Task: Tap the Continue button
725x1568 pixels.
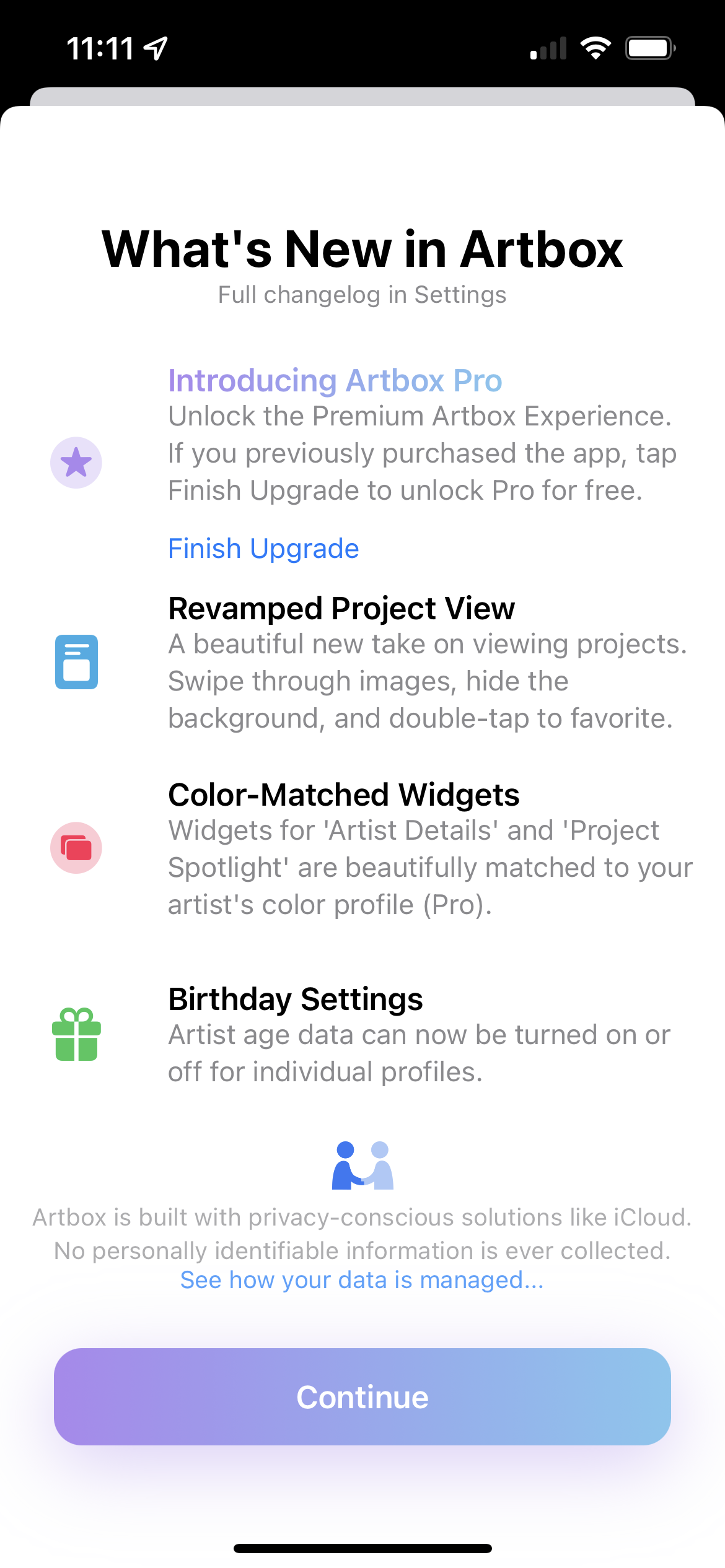Action: tap(362, 1396)
